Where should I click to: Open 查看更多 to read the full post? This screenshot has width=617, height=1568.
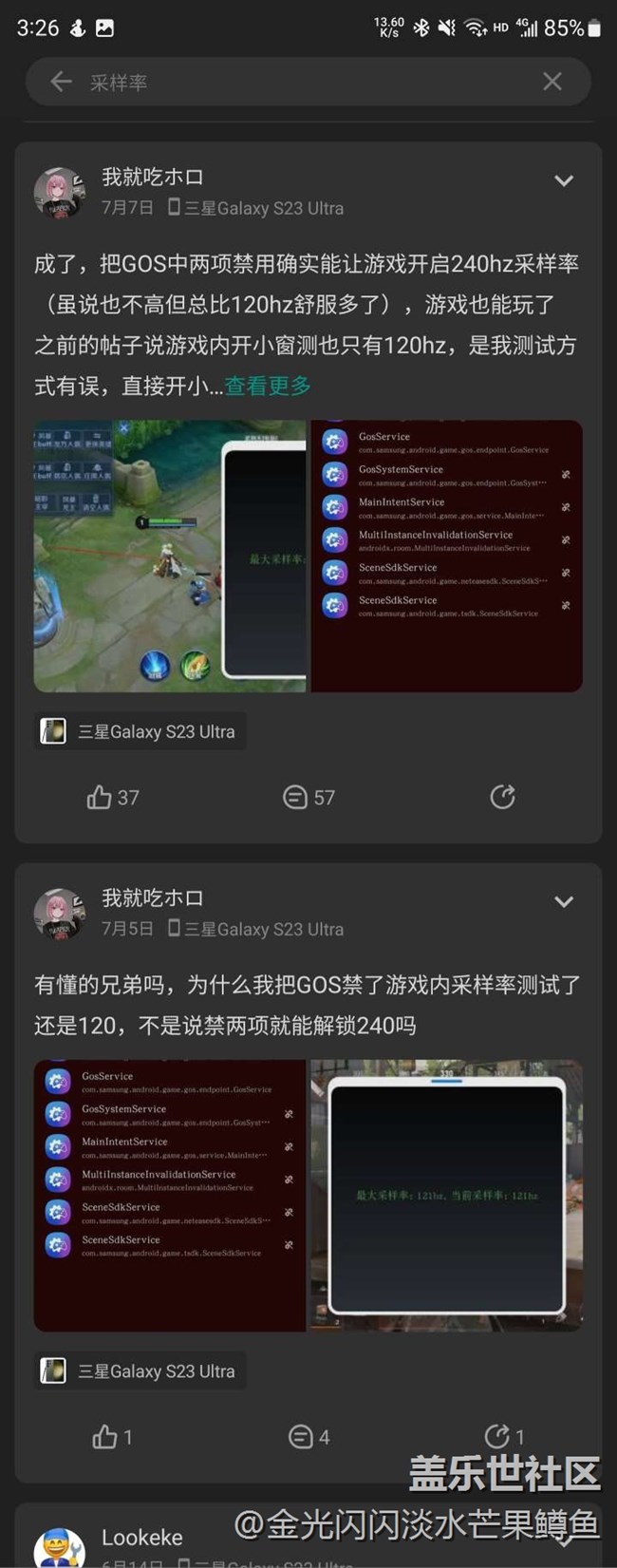(x=268, y=386)
